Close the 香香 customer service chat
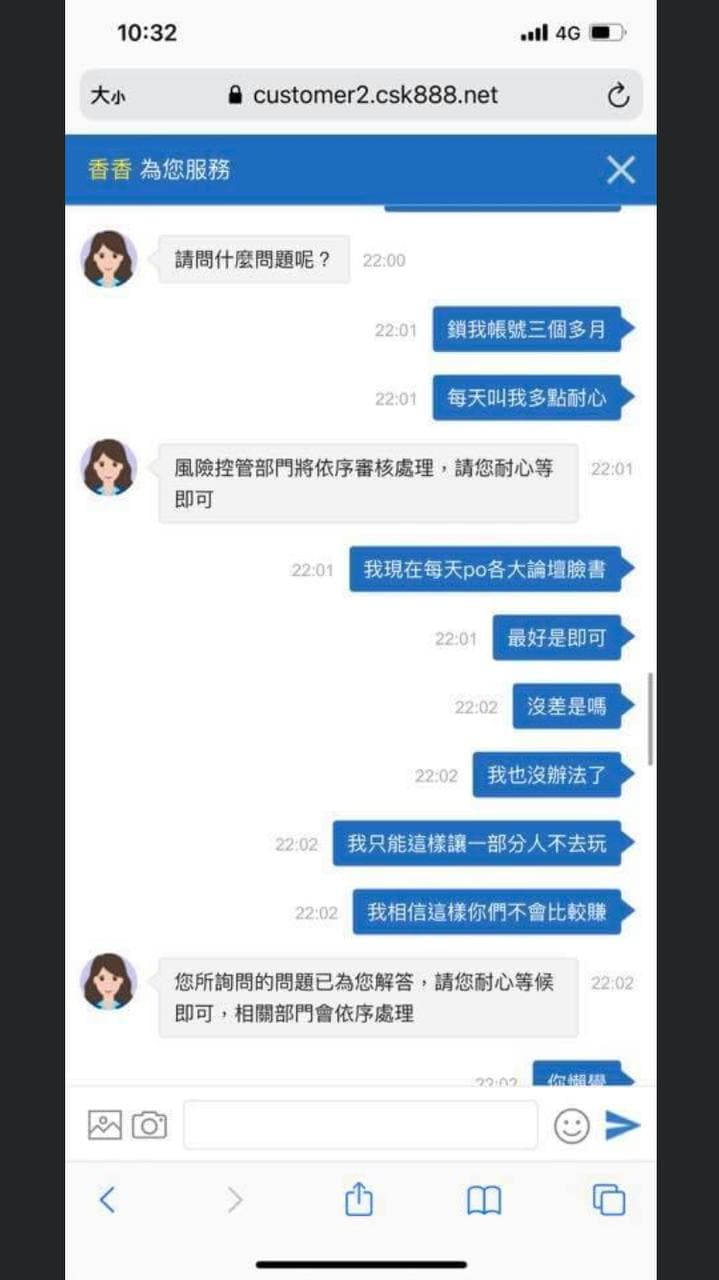The width and height of the screenshot is (719, 1280). [621, 170]
